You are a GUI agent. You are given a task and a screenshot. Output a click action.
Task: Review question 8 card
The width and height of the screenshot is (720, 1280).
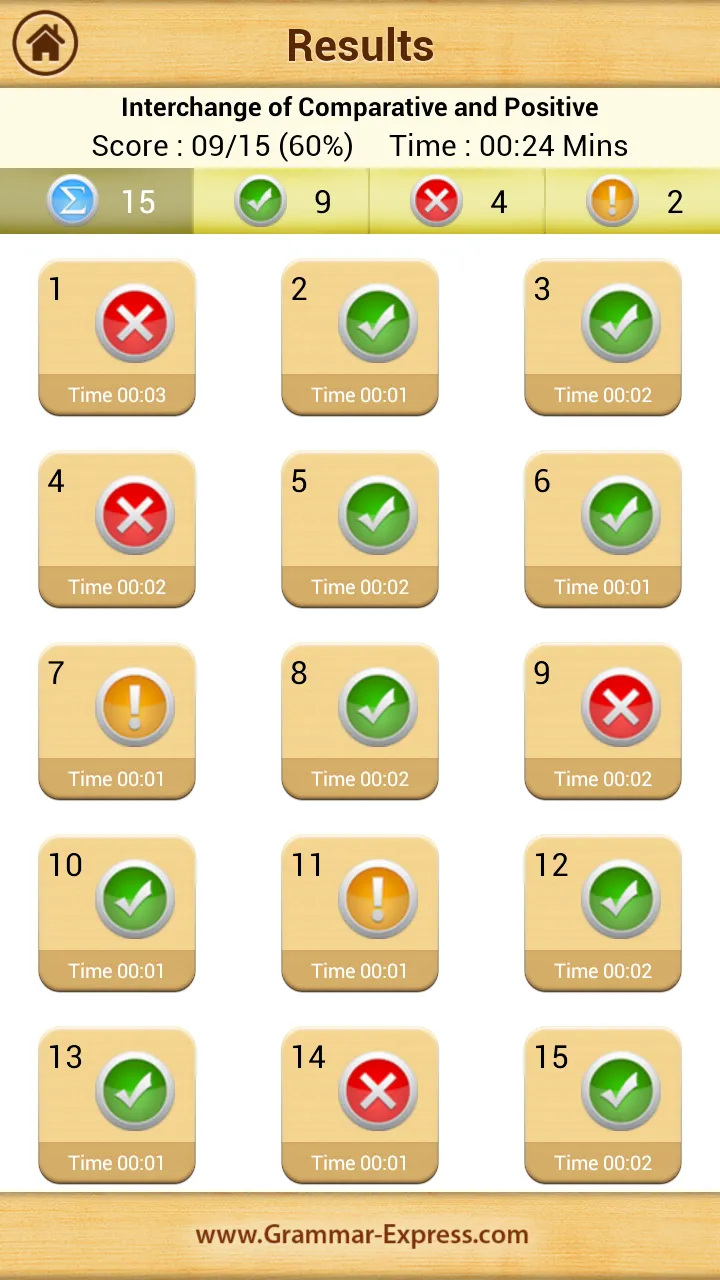pos(360,722)
